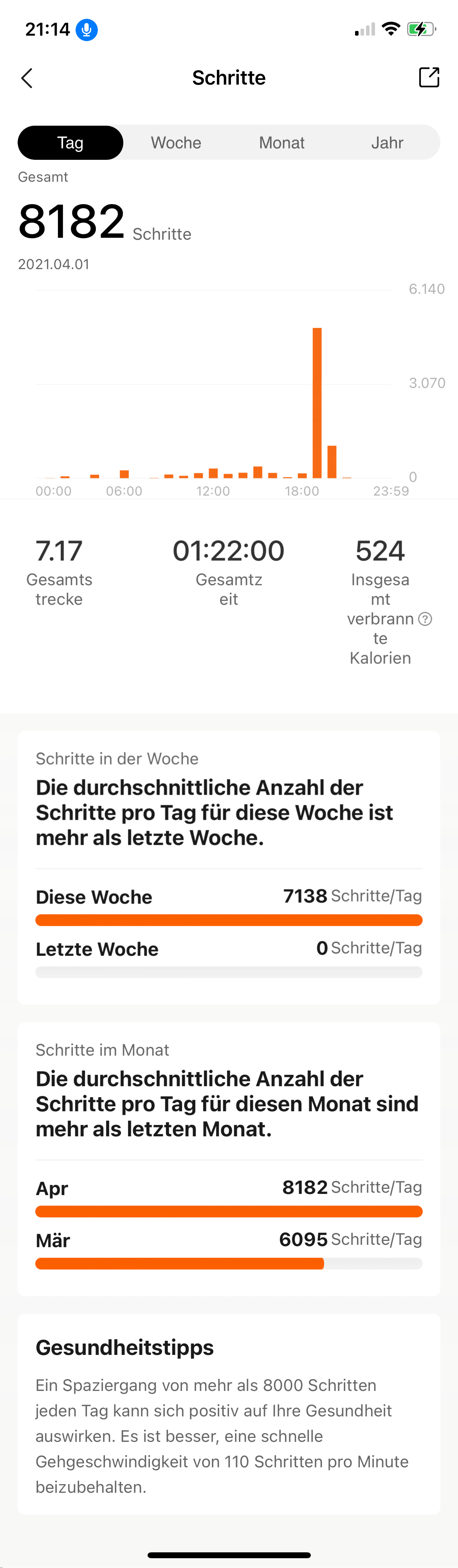Switch to the Jahr tab

pyautogui.click(x=387, y=143)
